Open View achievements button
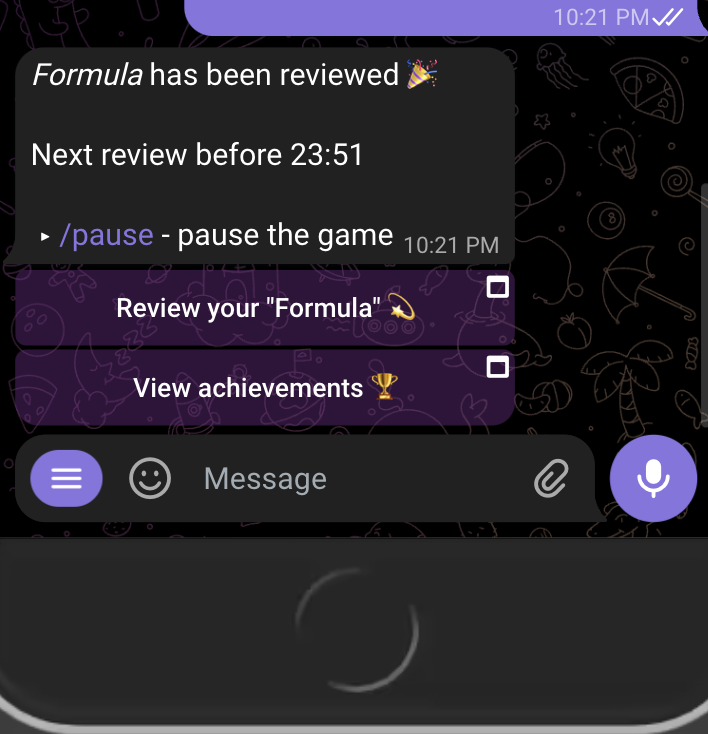The height and width of the screenshot is (734, 708). pyautogui.click(x=265, y=388)
